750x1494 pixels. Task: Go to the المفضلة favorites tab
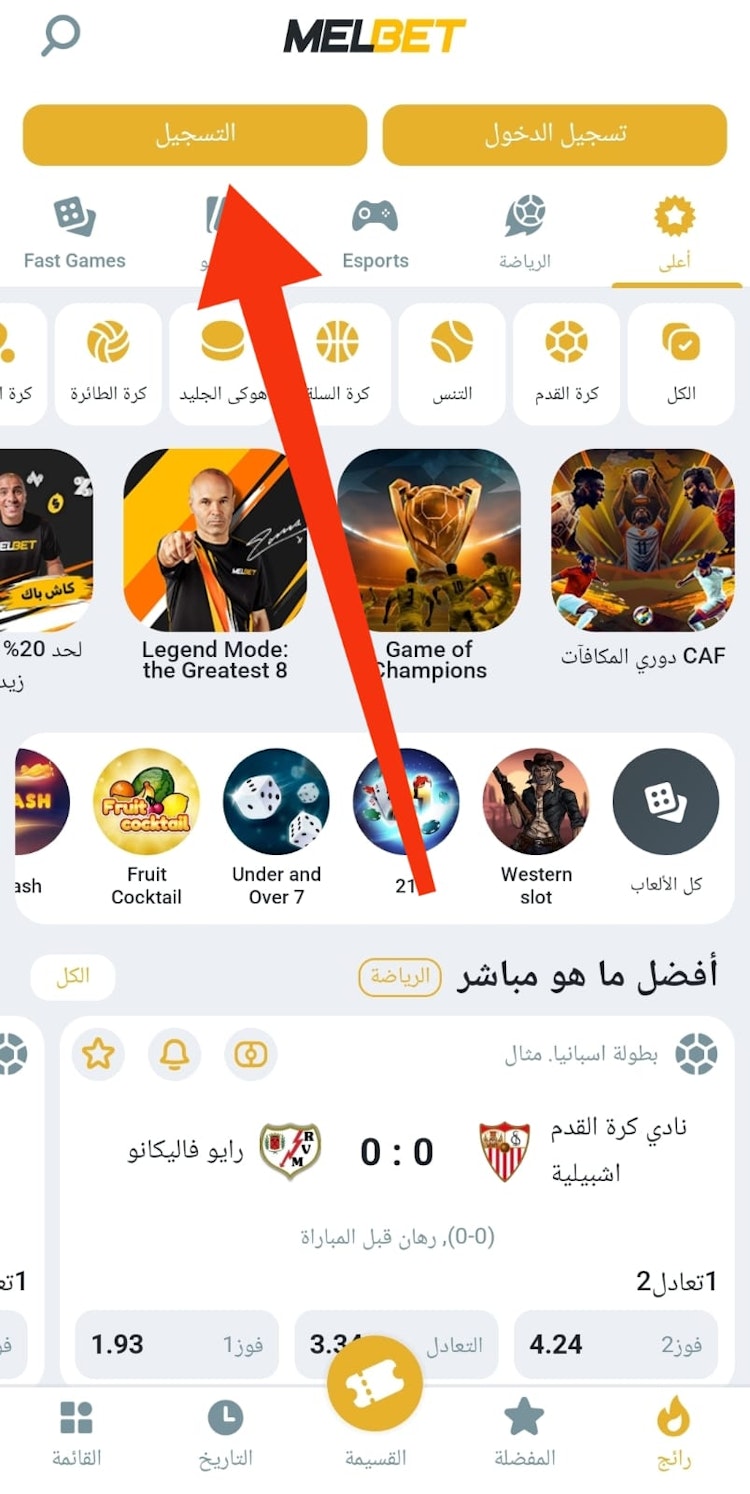[524, 1432]
